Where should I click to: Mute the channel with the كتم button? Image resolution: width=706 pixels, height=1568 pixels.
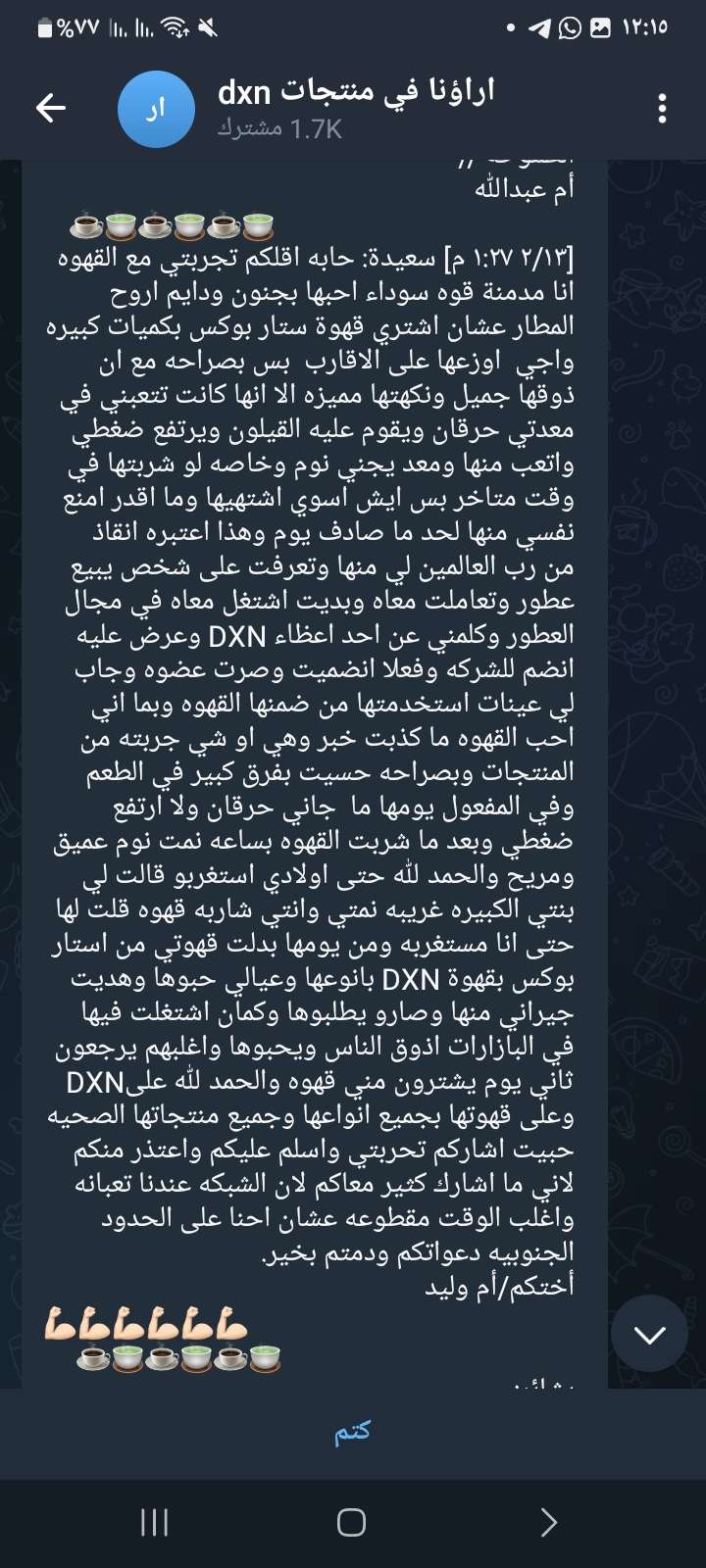[353, 1431]
